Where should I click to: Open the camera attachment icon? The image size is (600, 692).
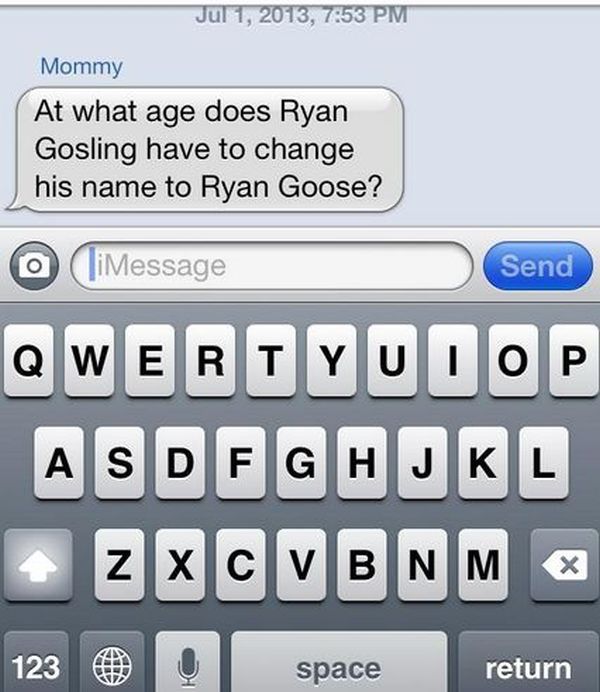[33, 267]
